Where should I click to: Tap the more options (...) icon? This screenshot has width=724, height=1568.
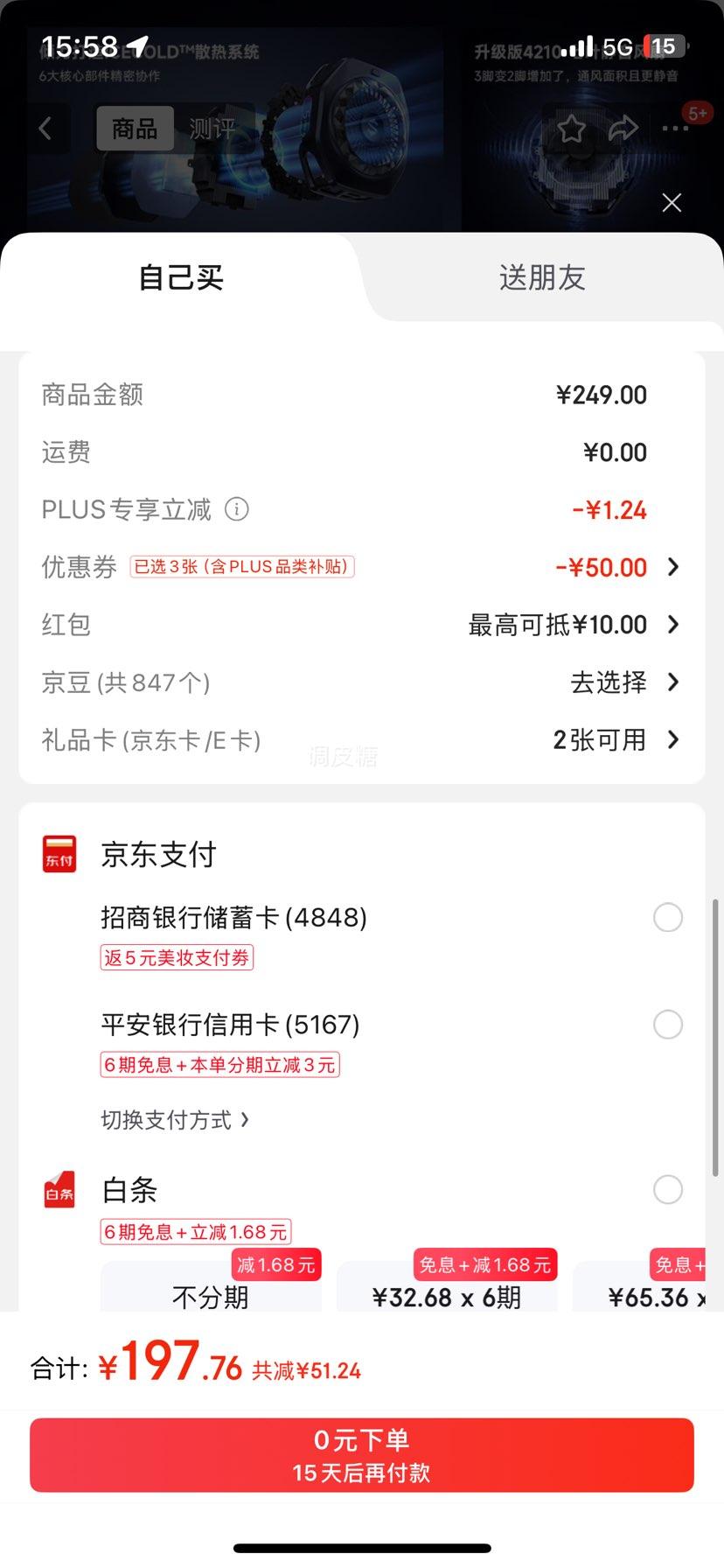tap(675, 128)
